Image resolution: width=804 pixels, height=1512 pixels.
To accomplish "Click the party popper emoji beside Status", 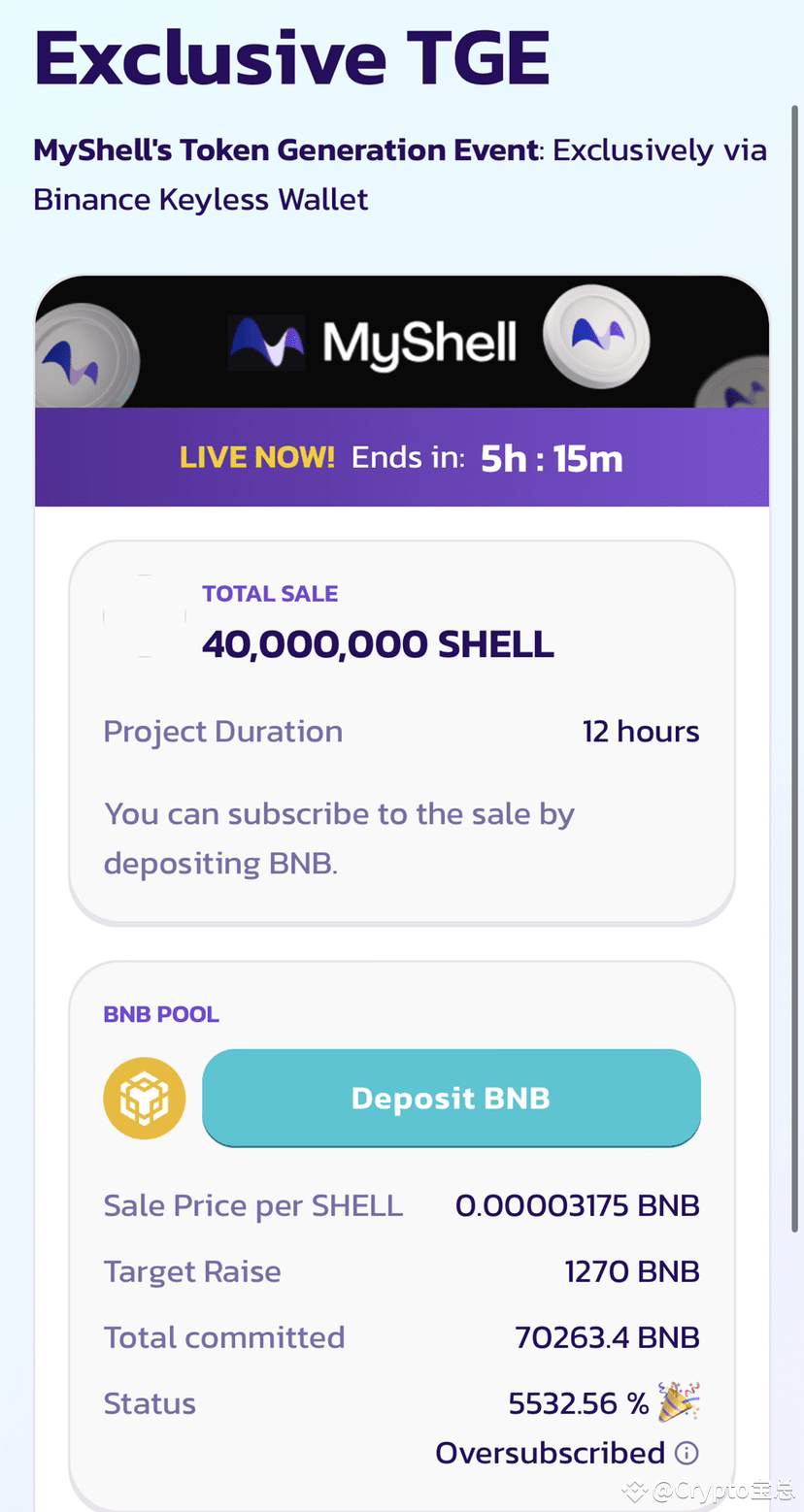I will tap(678, 1401).
